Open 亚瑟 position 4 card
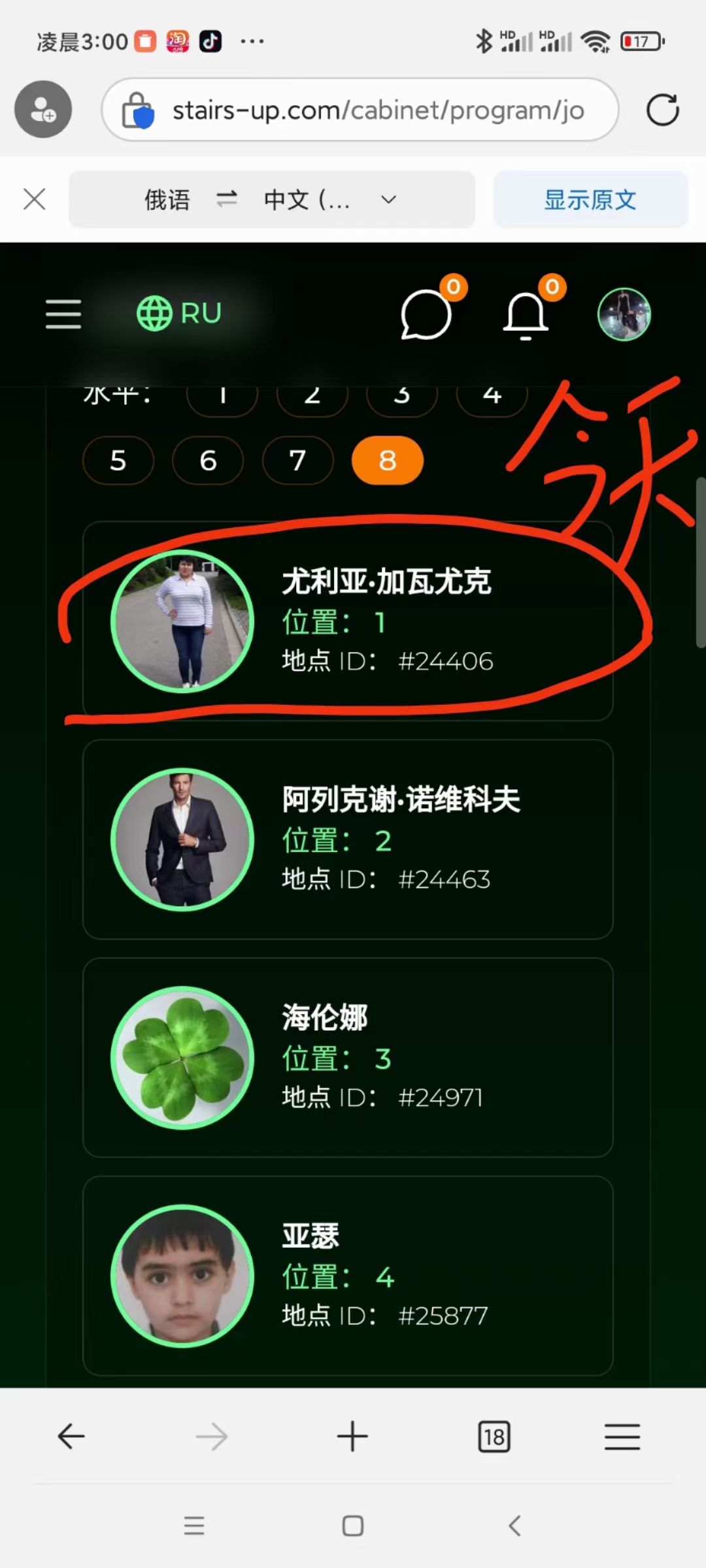Screen dimensions: 706x1568 [348, 1275]
